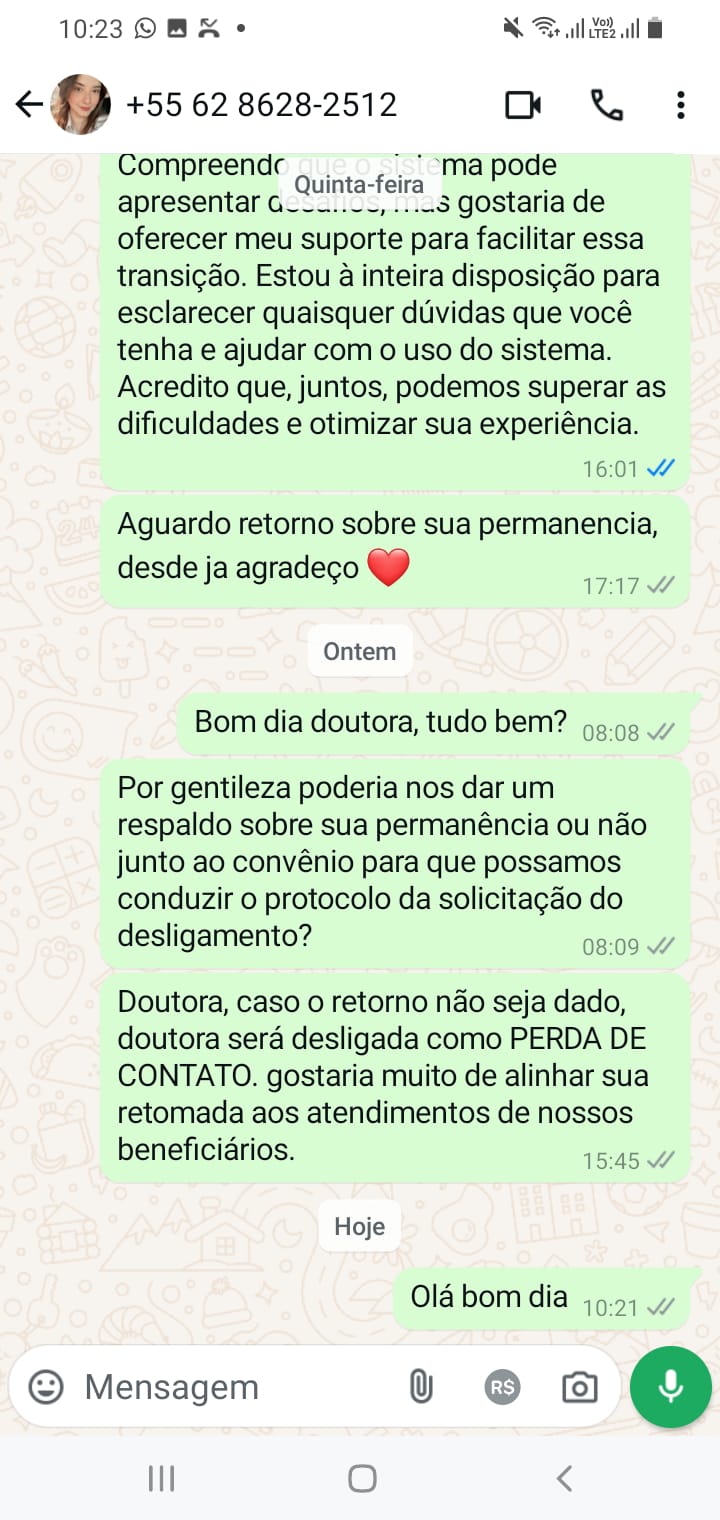Start a voice call
Screen dimensions: 720x1520
tap(606, 104)
